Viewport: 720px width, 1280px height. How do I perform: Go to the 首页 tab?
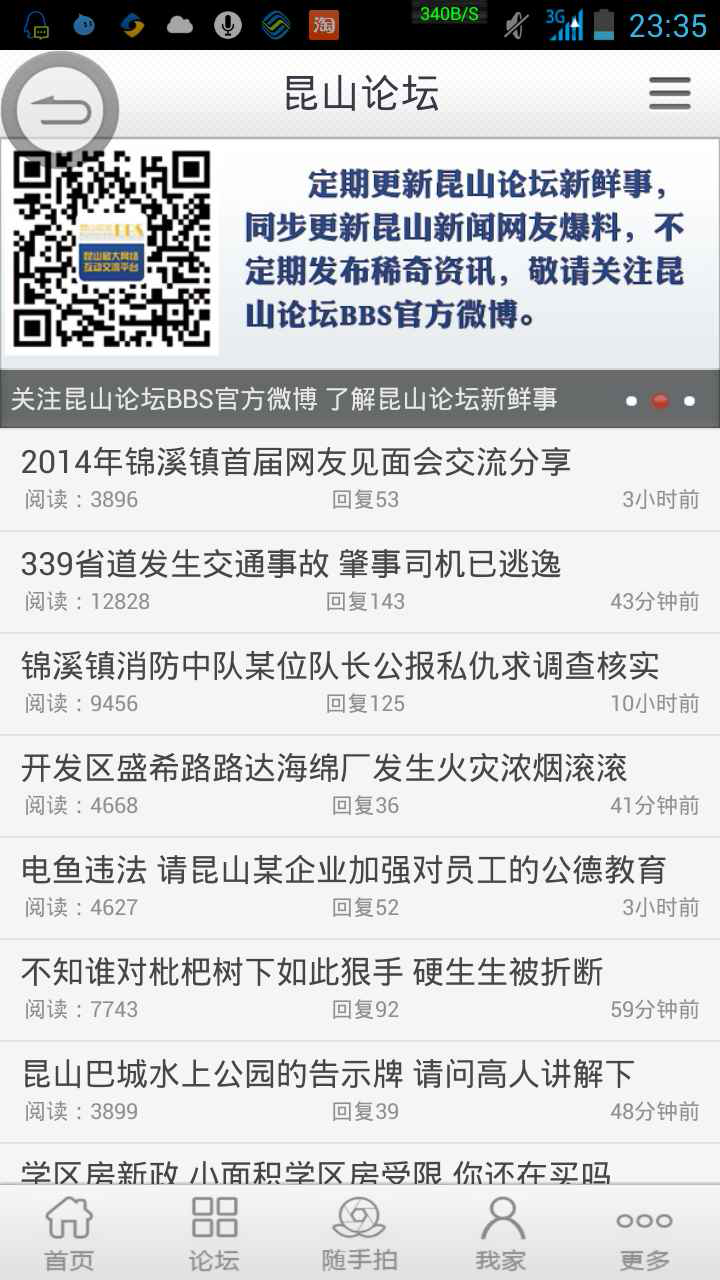point(70,1233)
